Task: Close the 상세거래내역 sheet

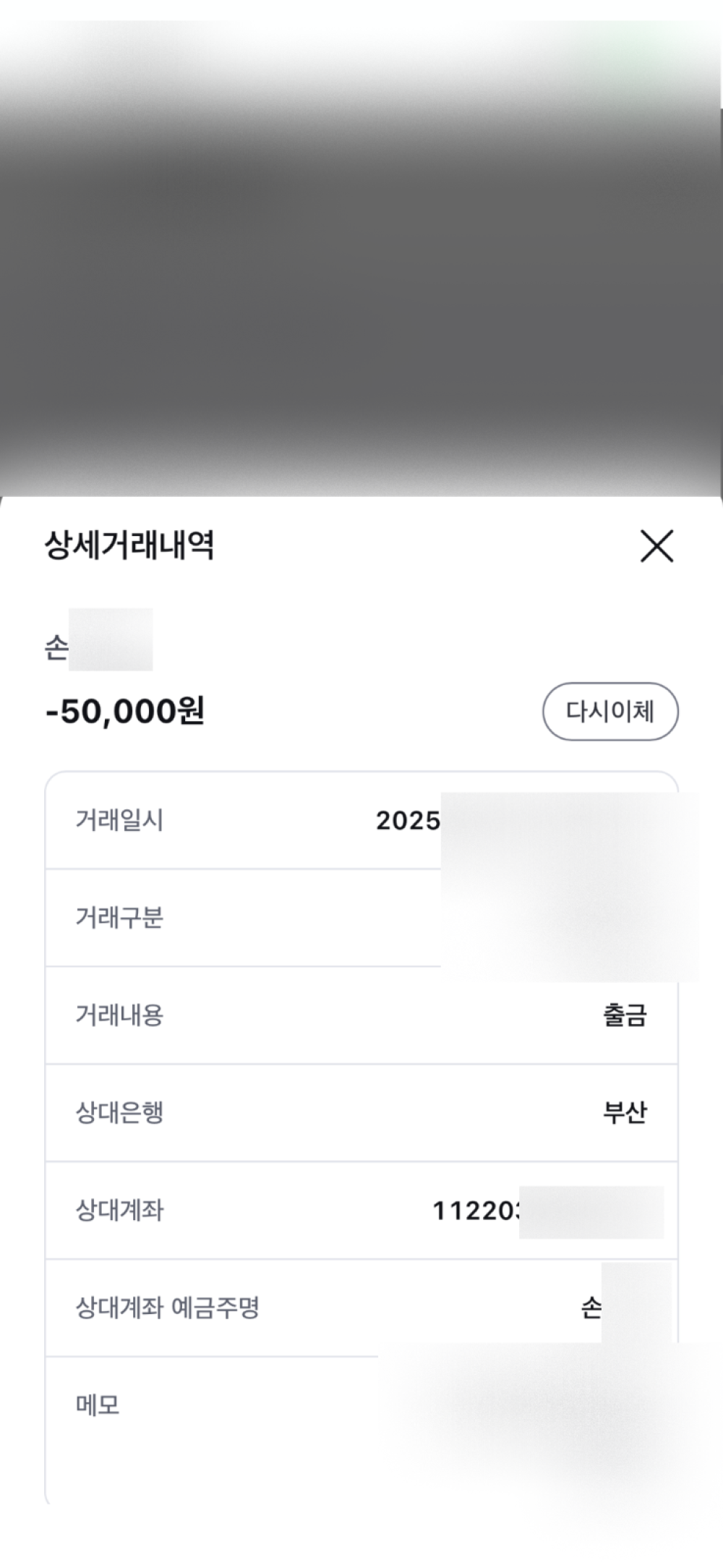Action: click(656, 546)
